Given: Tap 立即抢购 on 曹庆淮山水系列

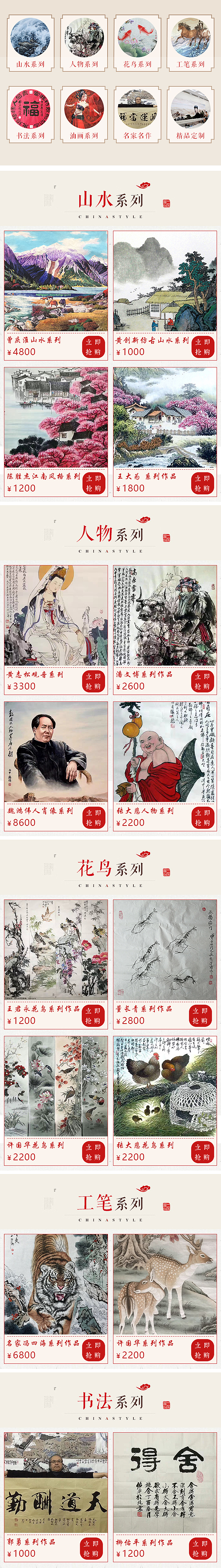Looking at the screenshot, I should tap(93, 346).
